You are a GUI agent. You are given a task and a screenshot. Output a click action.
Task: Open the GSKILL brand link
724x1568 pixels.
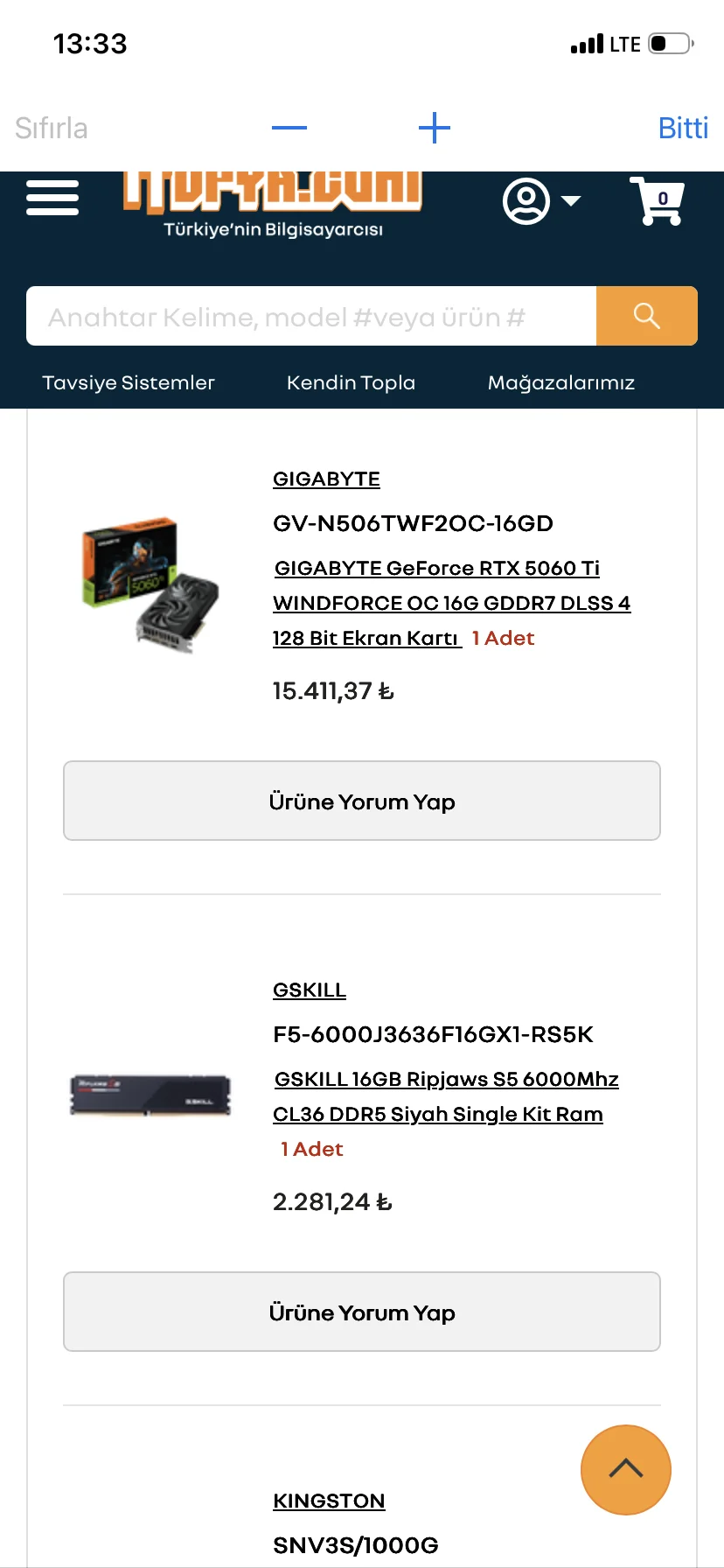click(x=310, y=990)
